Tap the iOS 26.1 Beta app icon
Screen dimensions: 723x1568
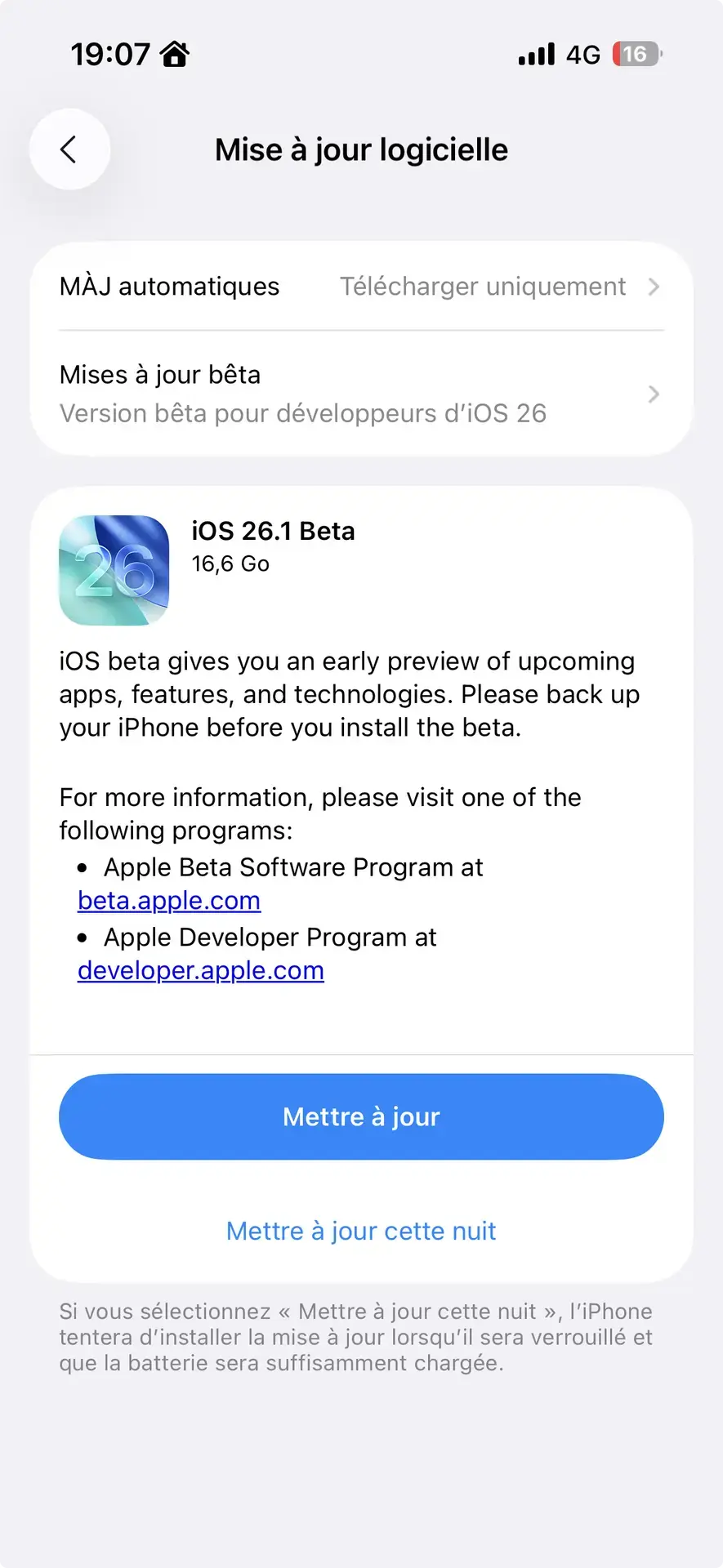point(114,569)
